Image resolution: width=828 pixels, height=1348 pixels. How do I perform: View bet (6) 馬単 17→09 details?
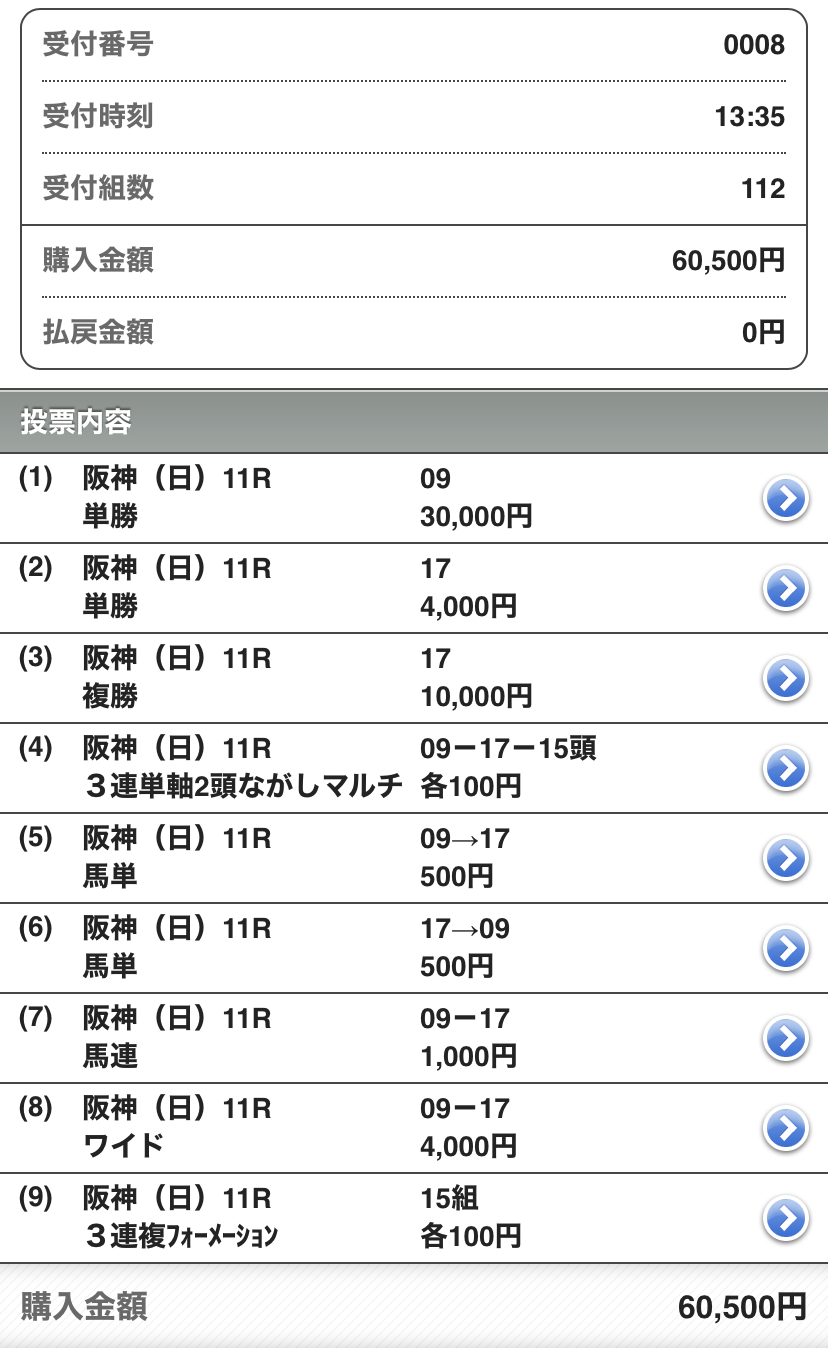786,948
